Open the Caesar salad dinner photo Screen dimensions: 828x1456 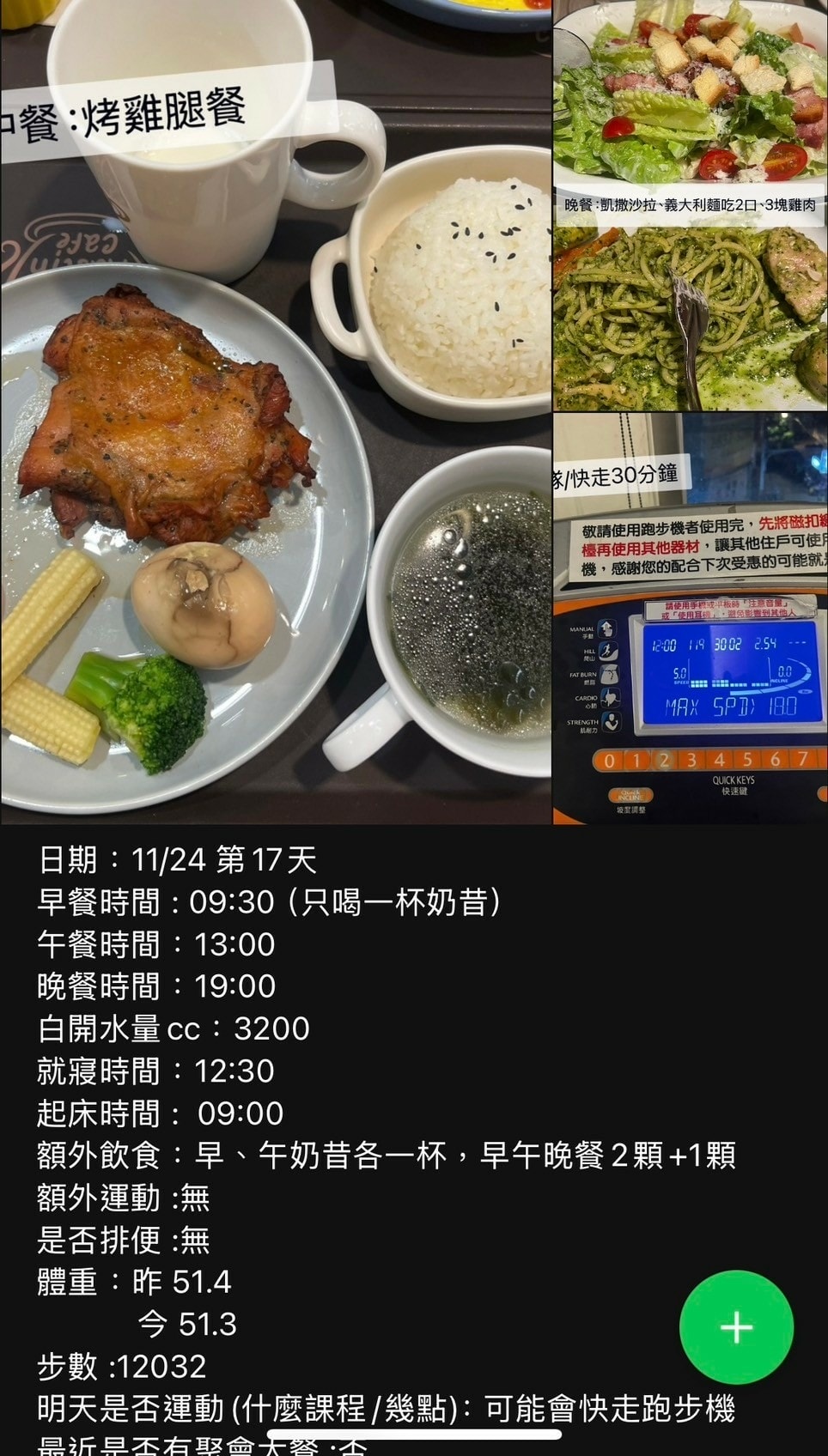click(690, 103)
